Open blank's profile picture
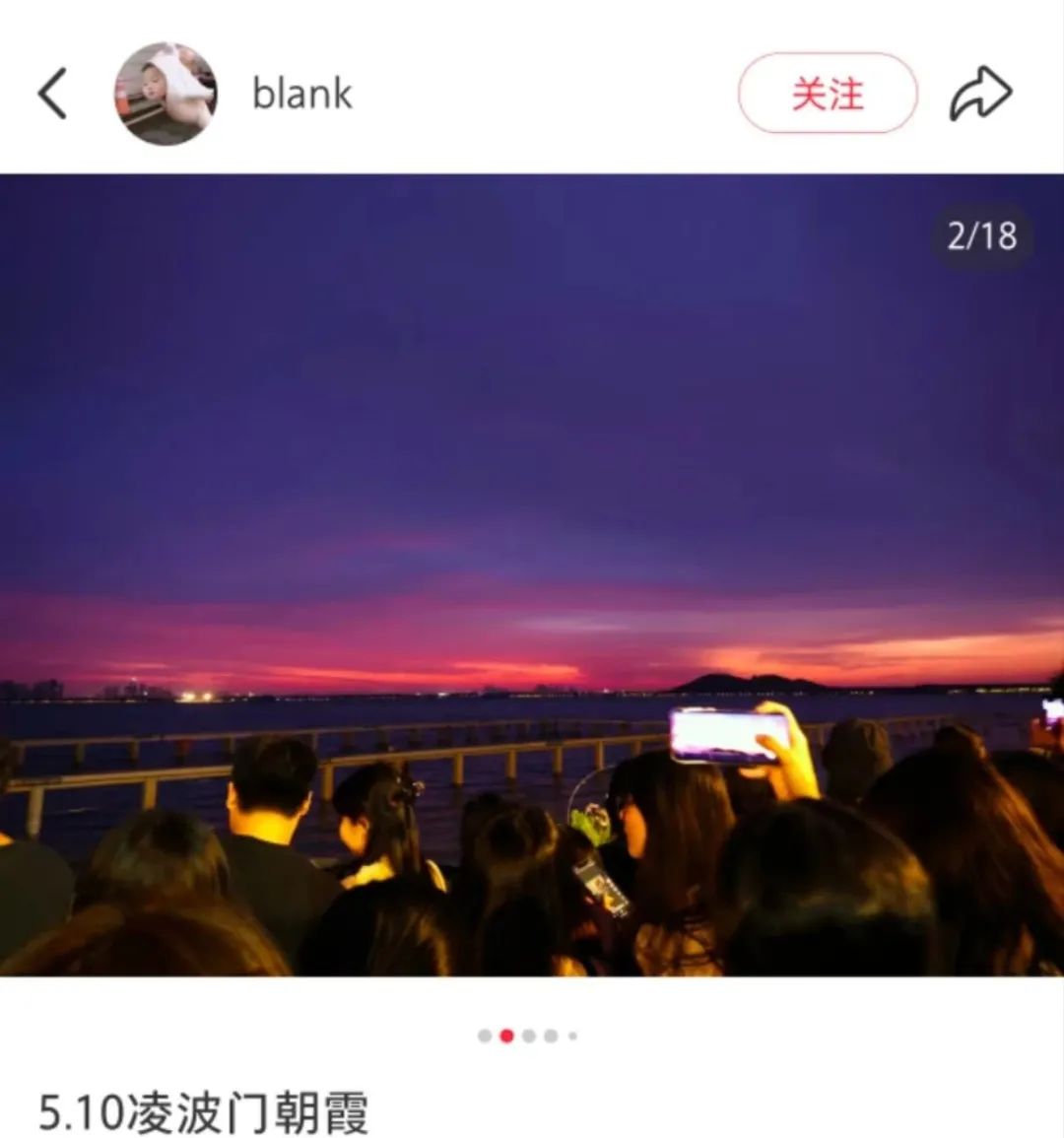 coord(166,94)
